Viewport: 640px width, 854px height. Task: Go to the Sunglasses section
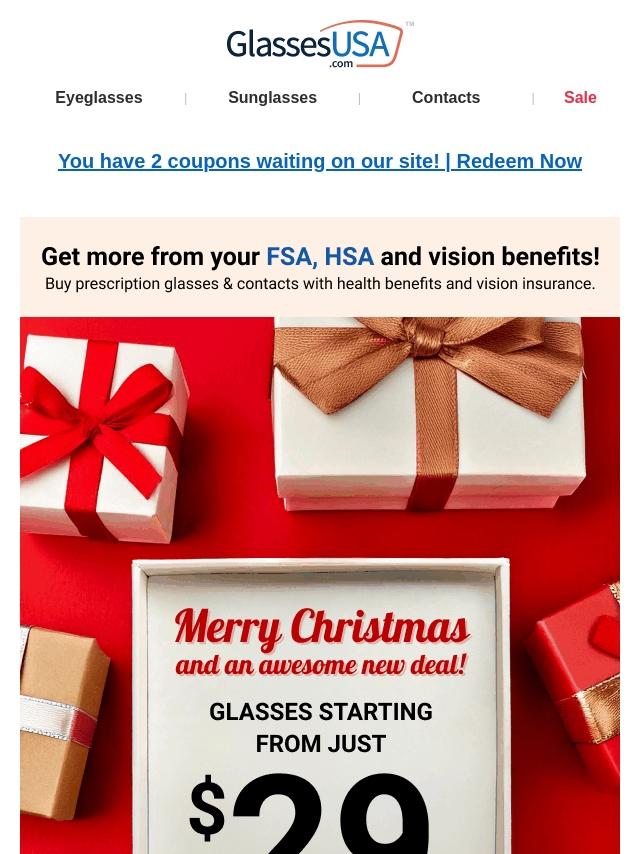coord(272,97)
